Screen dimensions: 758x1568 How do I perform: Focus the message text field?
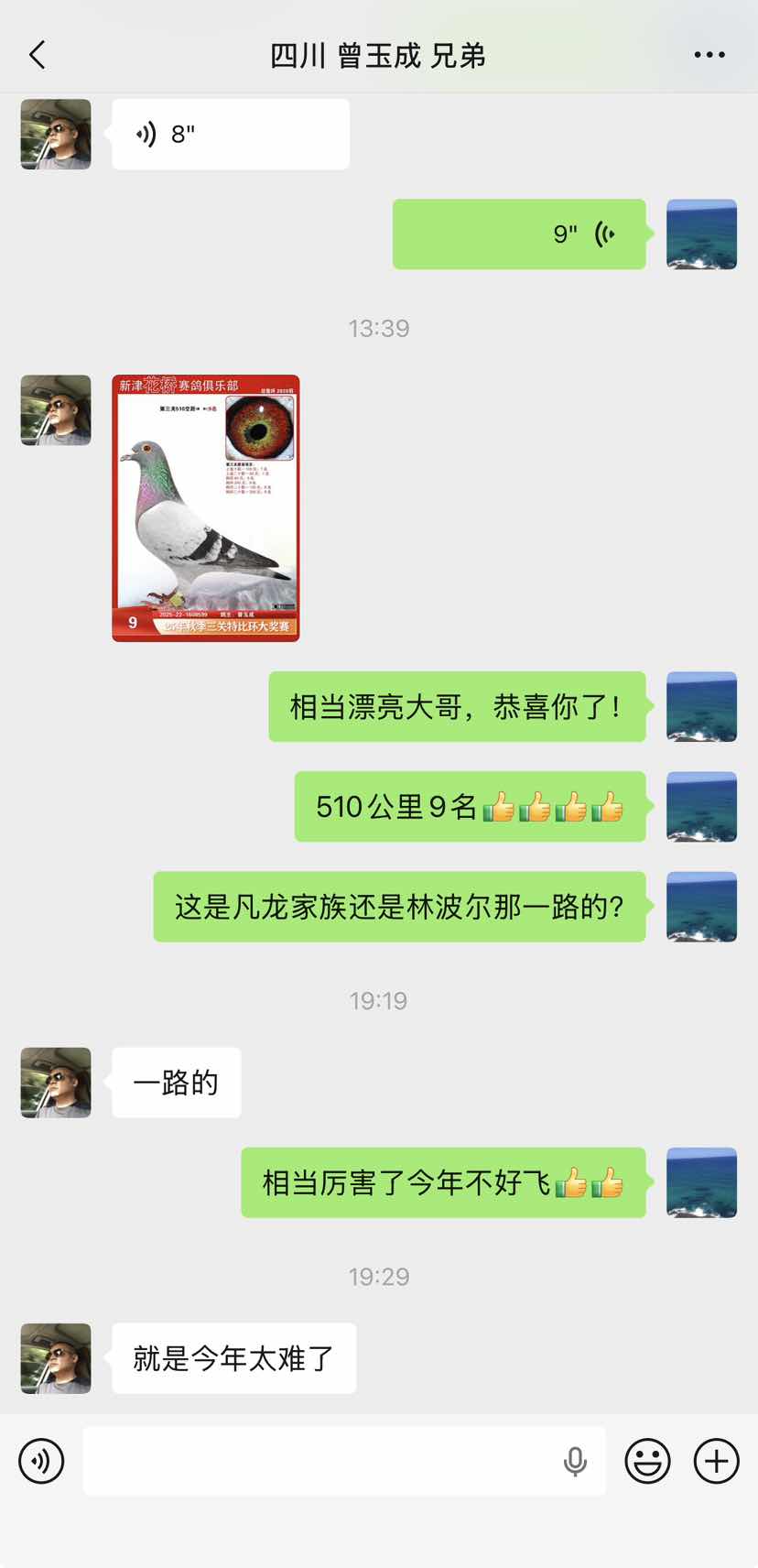pos(320,1461)
